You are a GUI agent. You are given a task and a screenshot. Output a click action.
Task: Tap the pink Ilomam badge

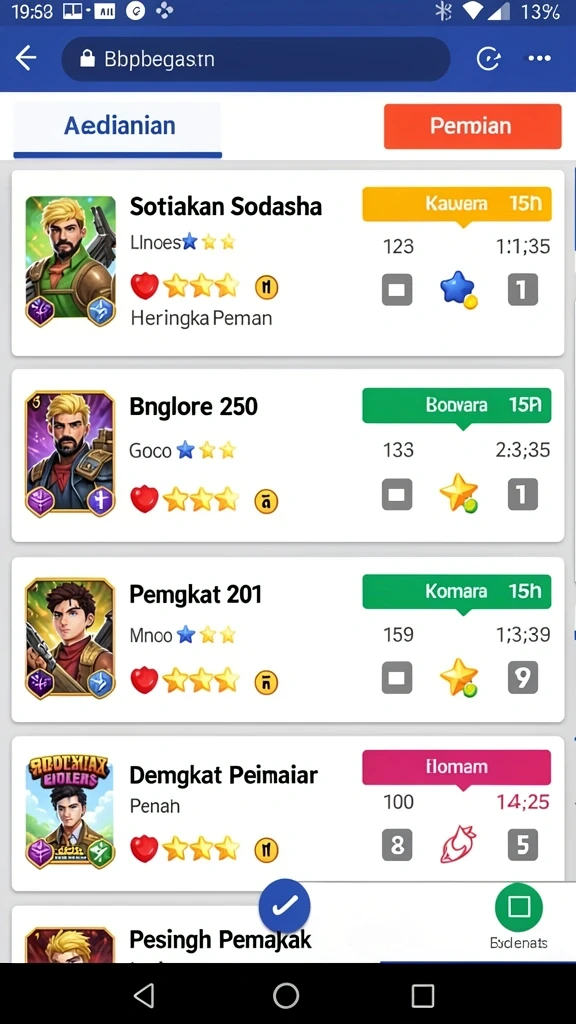456,767
